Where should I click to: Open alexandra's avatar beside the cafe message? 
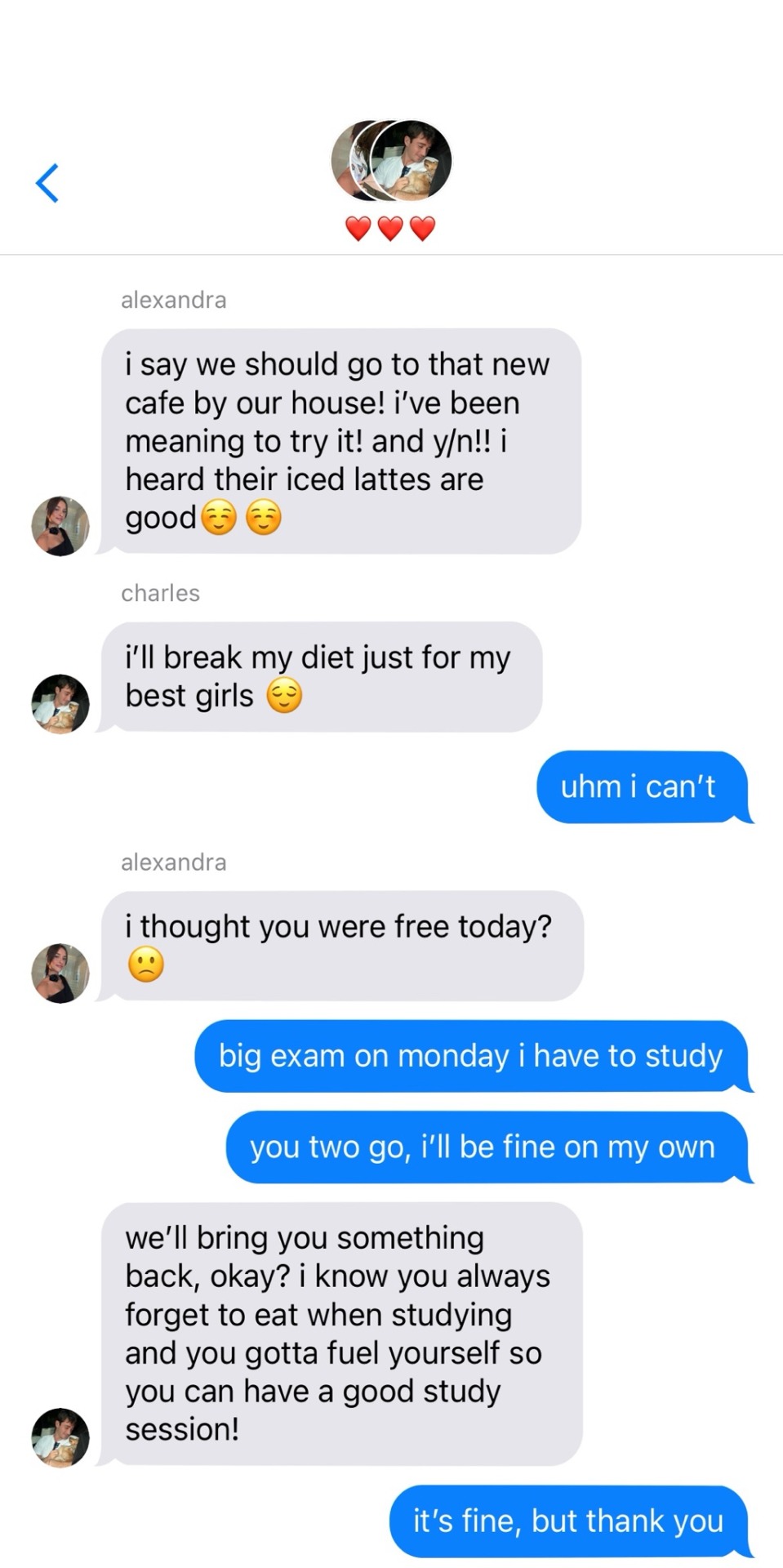click(60, 526)
